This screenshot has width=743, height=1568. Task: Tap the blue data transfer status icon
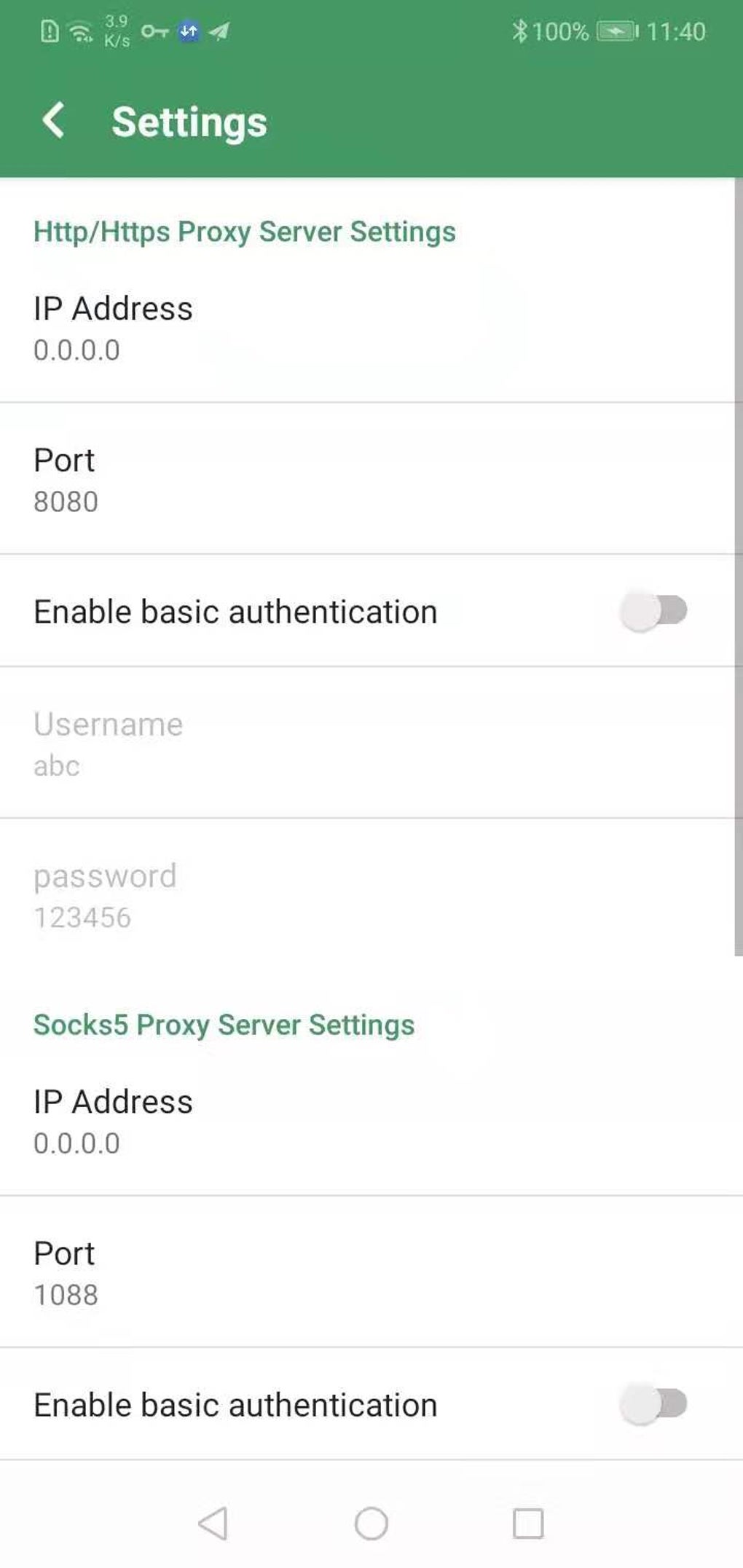tap(189, 32)
